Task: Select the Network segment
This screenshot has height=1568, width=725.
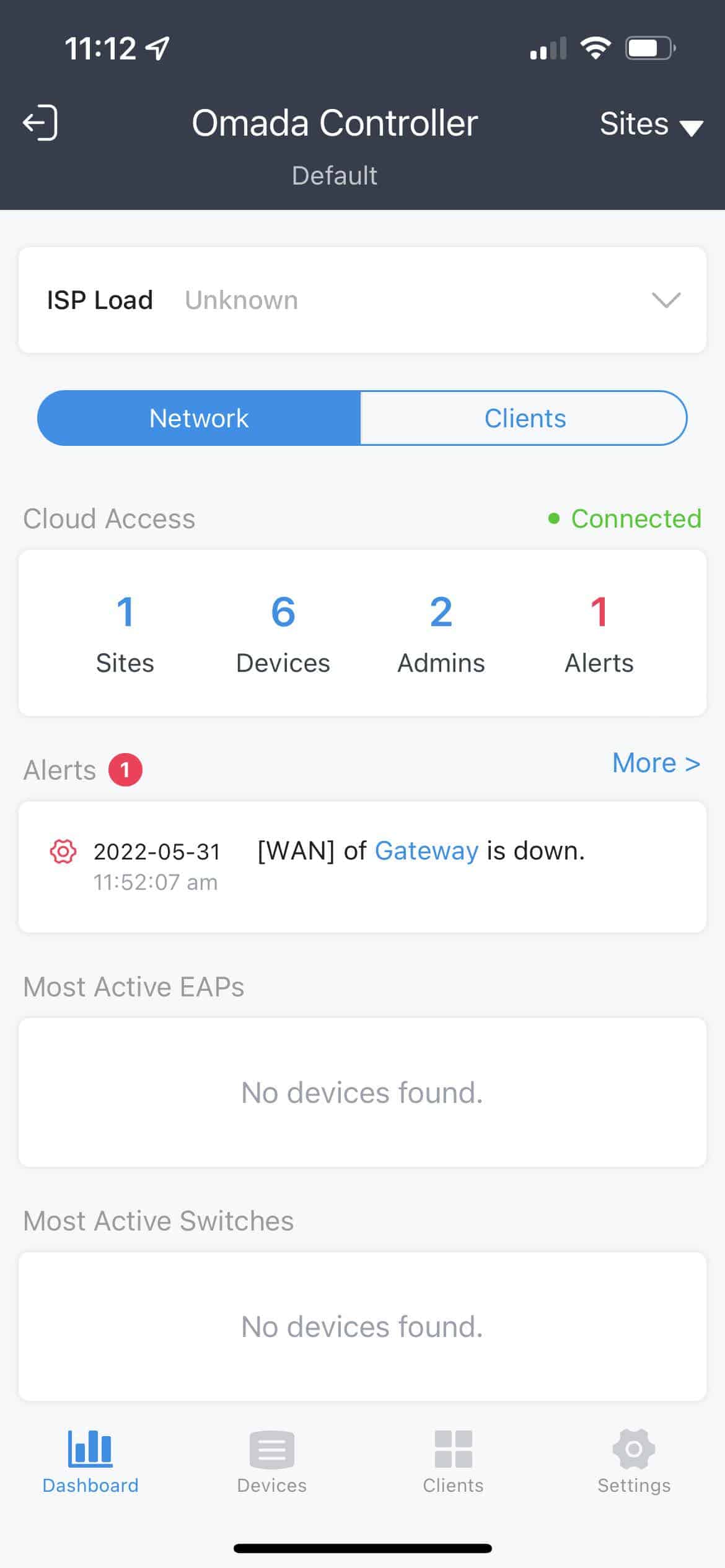Action: (x=199, y=418)
